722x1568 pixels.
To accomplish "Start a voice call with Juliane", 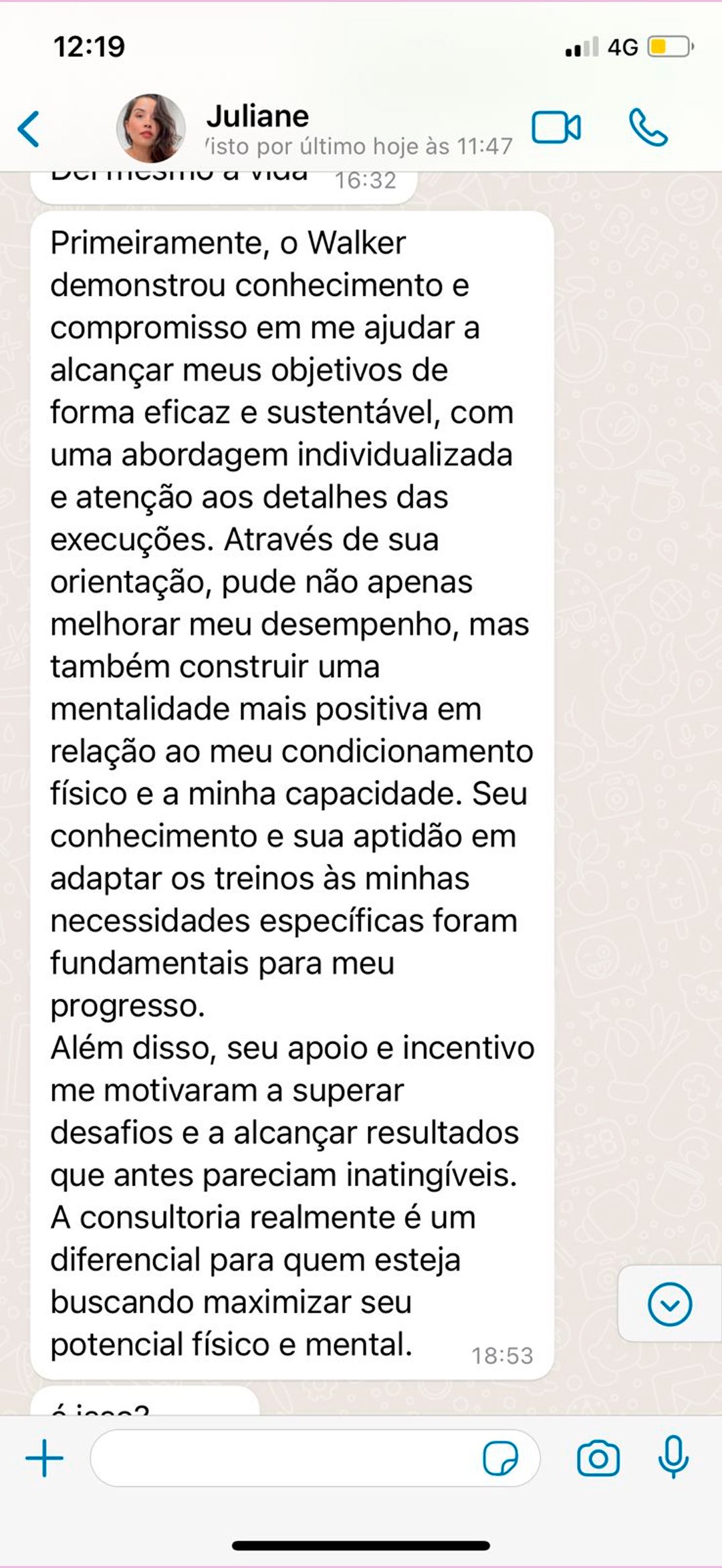I will 647,127.
